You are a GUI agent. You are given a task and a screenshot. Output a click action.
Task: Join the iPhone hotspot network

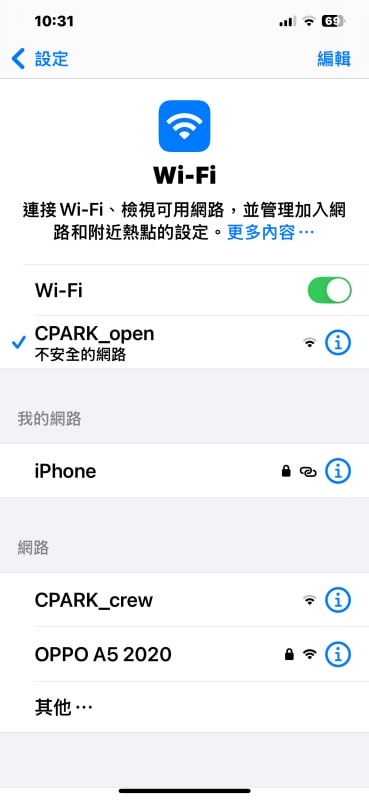[x=184, y=470]
